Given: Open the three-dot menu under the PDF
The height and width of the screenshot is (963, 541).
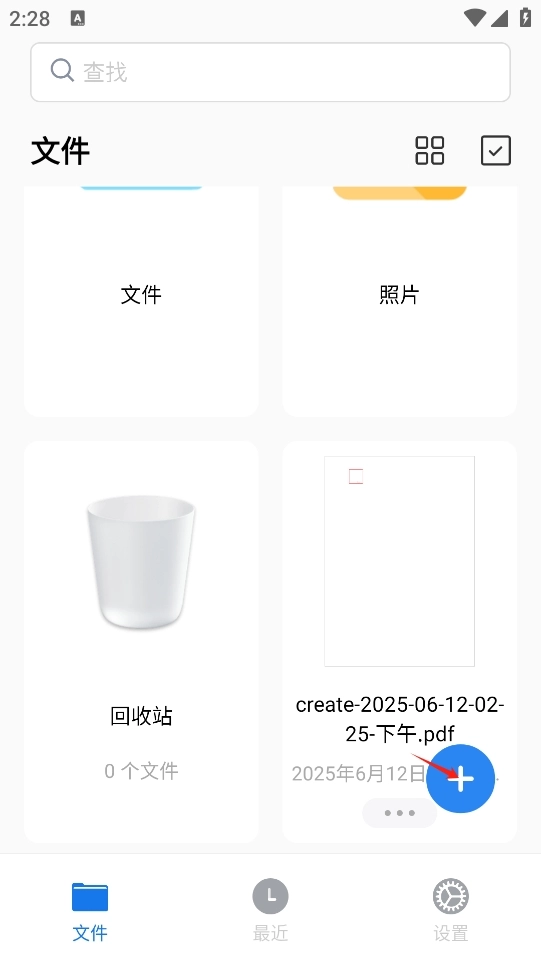Looking at the screenshot, I should [400, 813].
